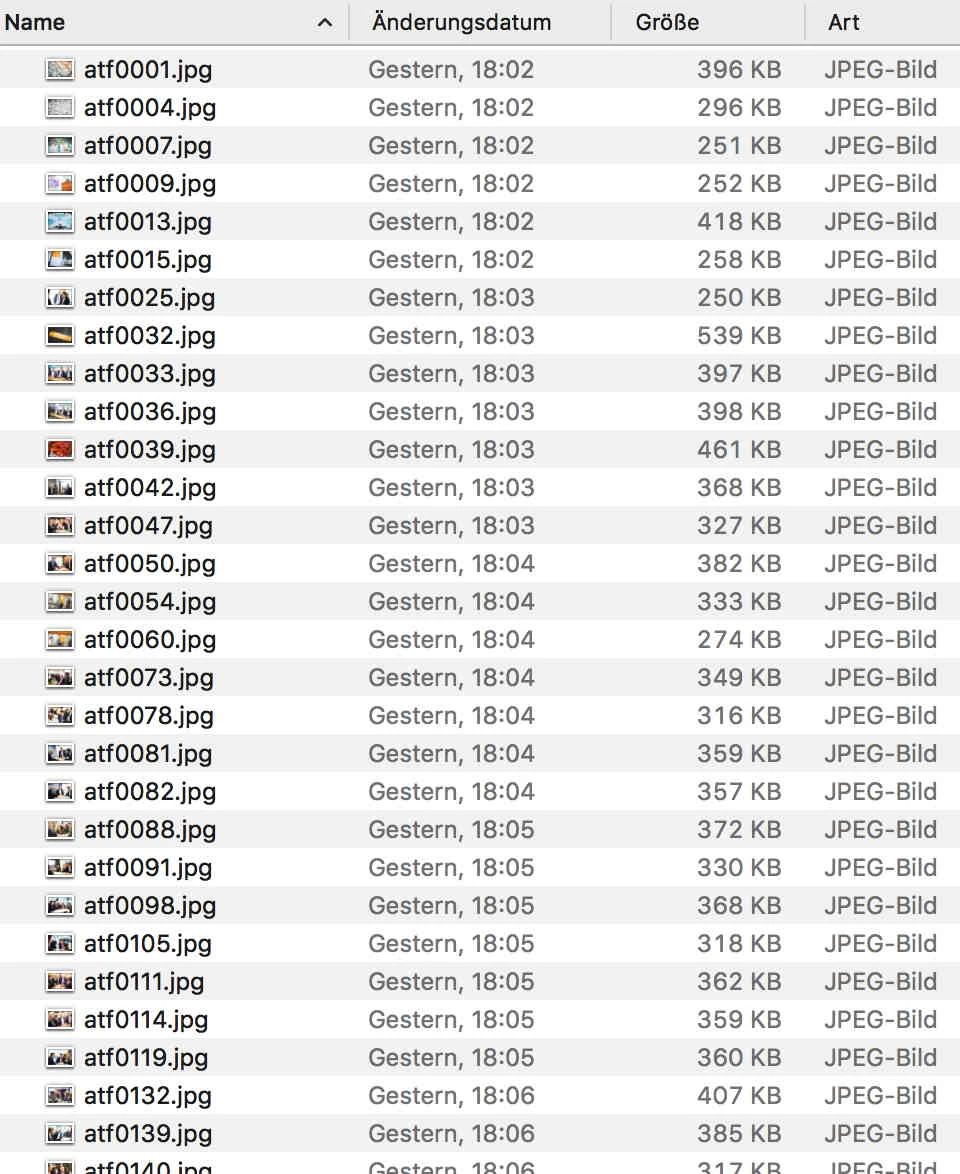Select the file atf0001.jpg
Screen dimensions: 960x1174
(148, 70)
